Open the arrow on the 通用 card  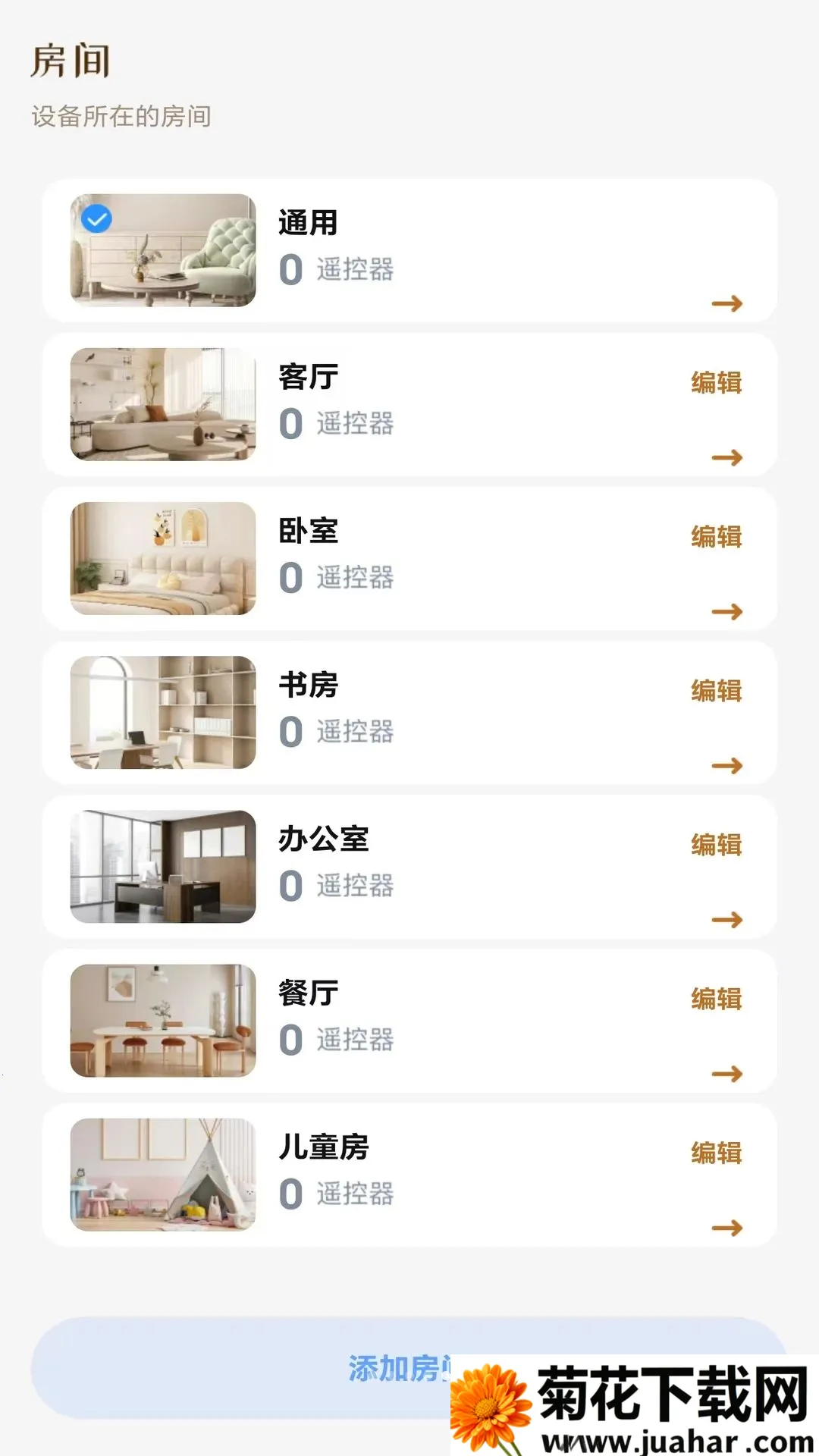[727, 304]
